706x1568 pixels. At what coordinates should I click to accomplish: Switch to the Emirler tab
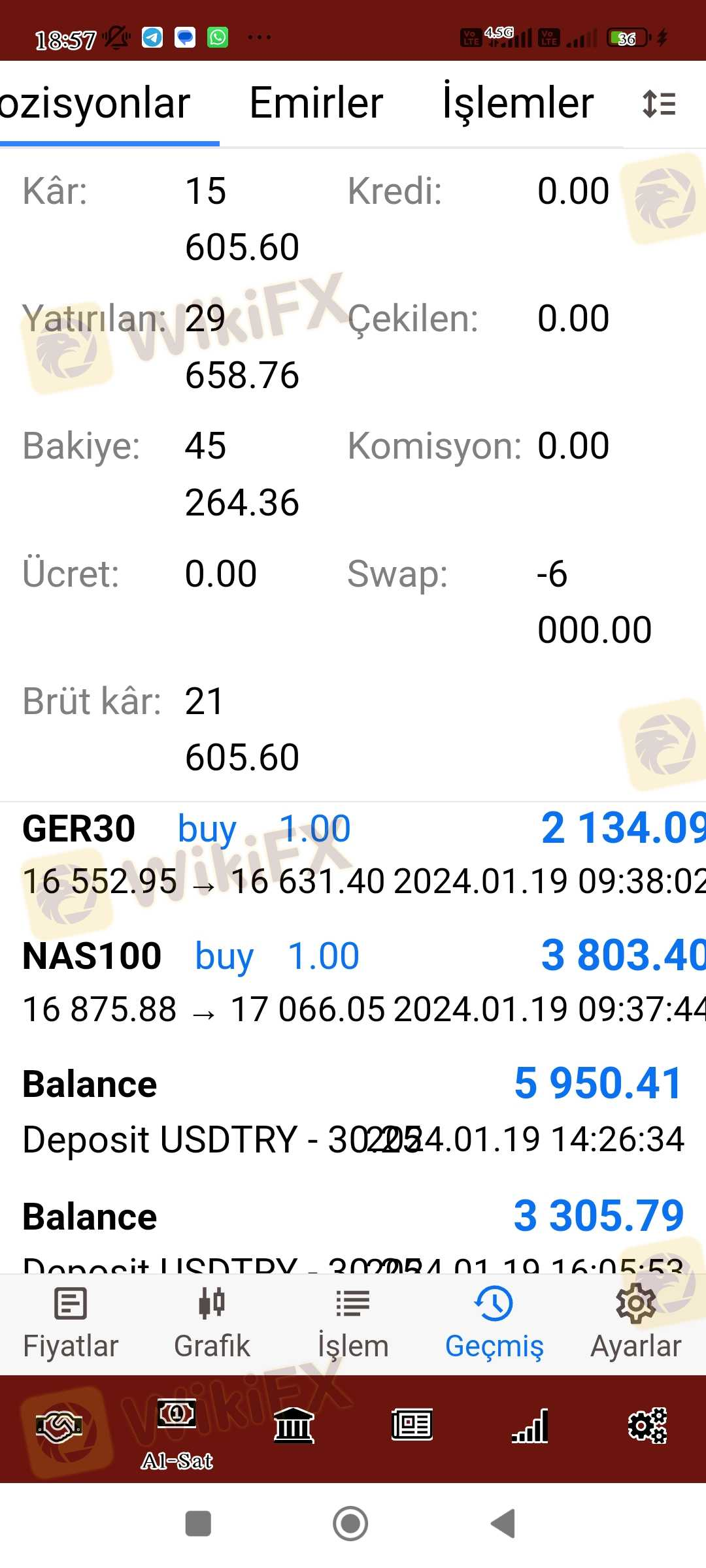coord(316,103)
